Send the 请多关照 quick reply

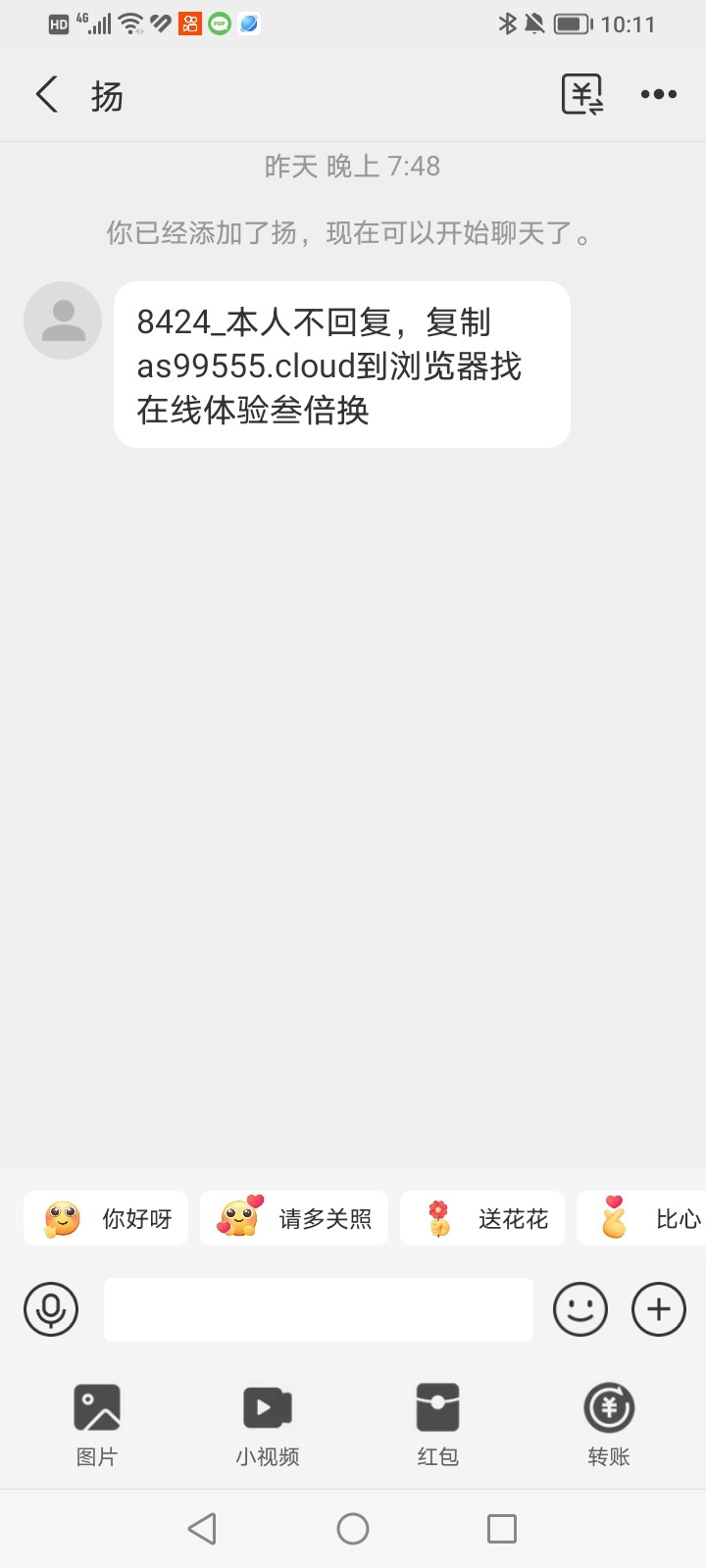[294, 1218]
